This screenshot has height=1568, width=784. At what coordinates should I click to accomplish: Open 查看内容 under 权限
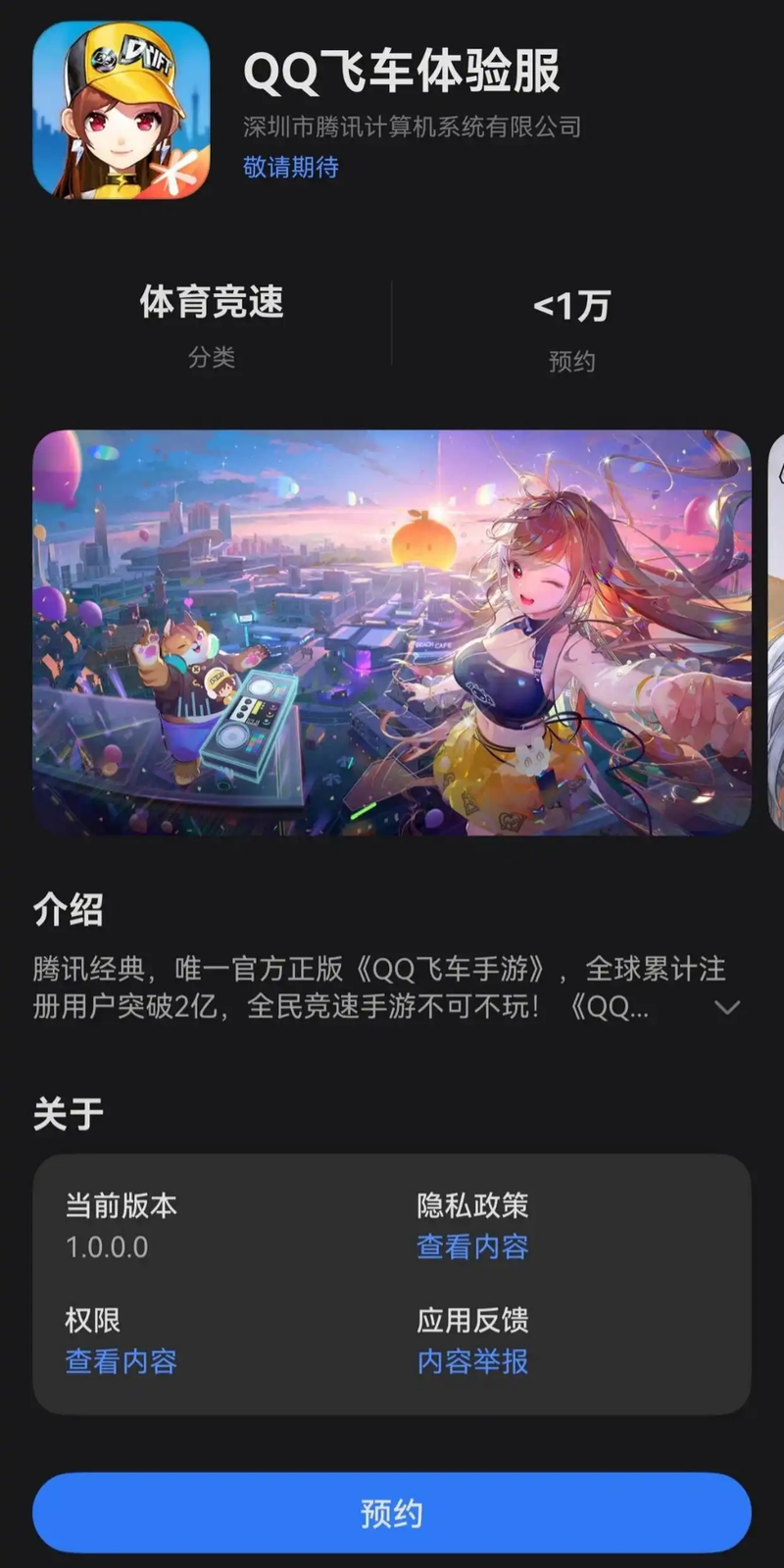click(x=121, y=1361)
